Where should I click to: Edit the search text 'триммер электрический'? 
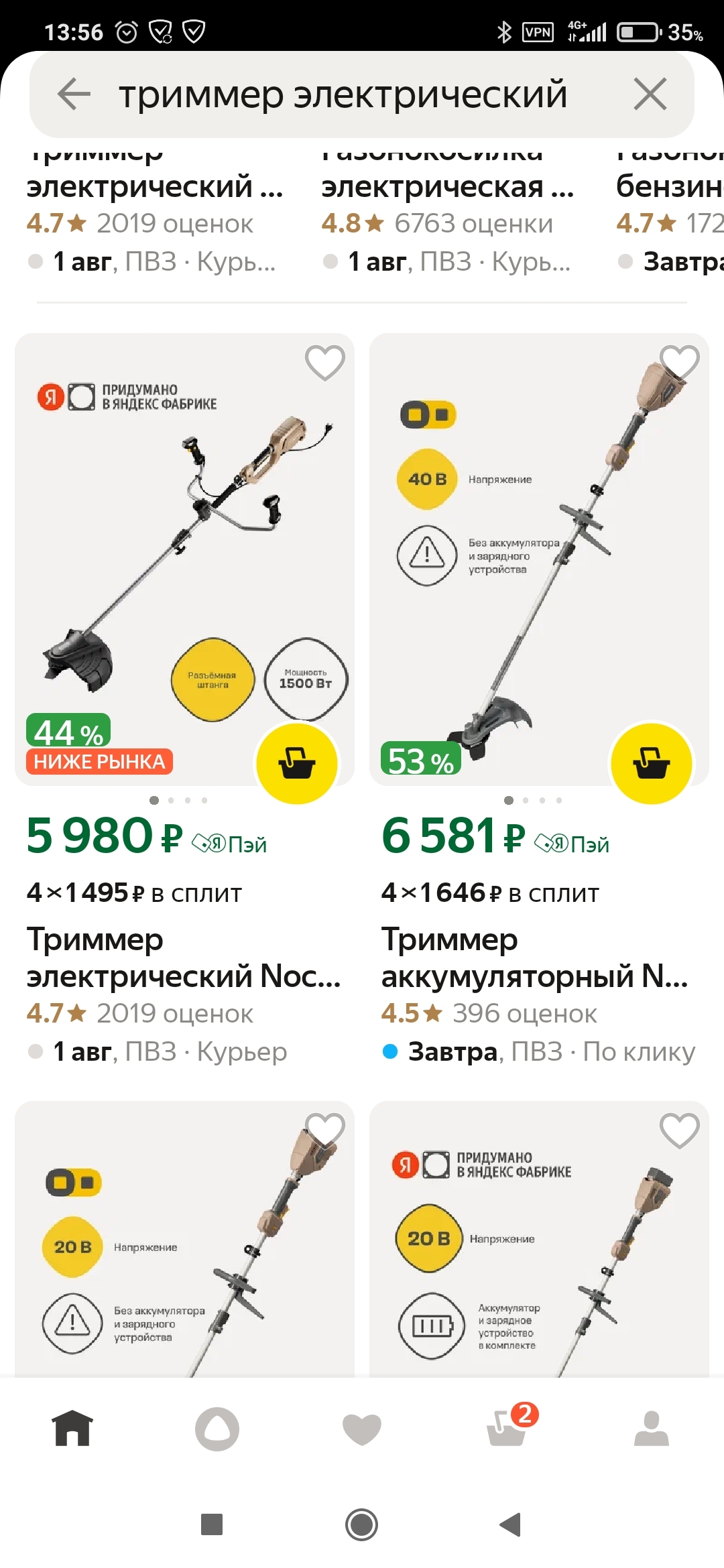(343, 94)
